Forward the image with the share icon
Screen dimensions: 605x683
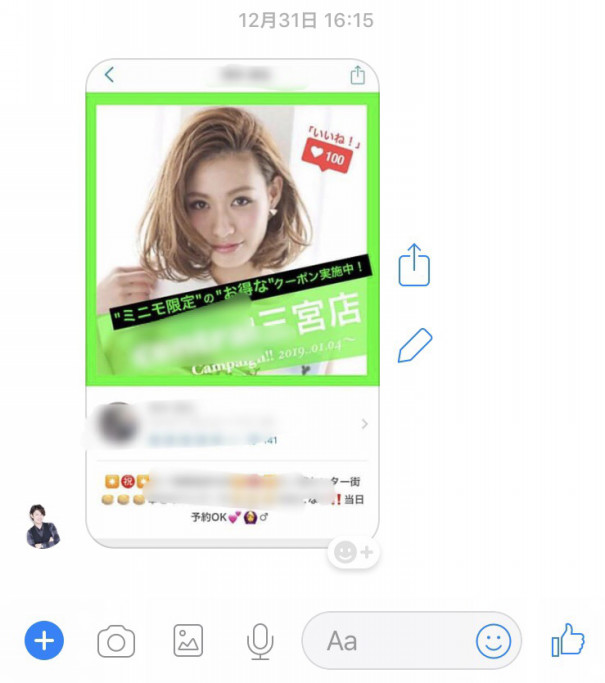(x=414, y=266)
